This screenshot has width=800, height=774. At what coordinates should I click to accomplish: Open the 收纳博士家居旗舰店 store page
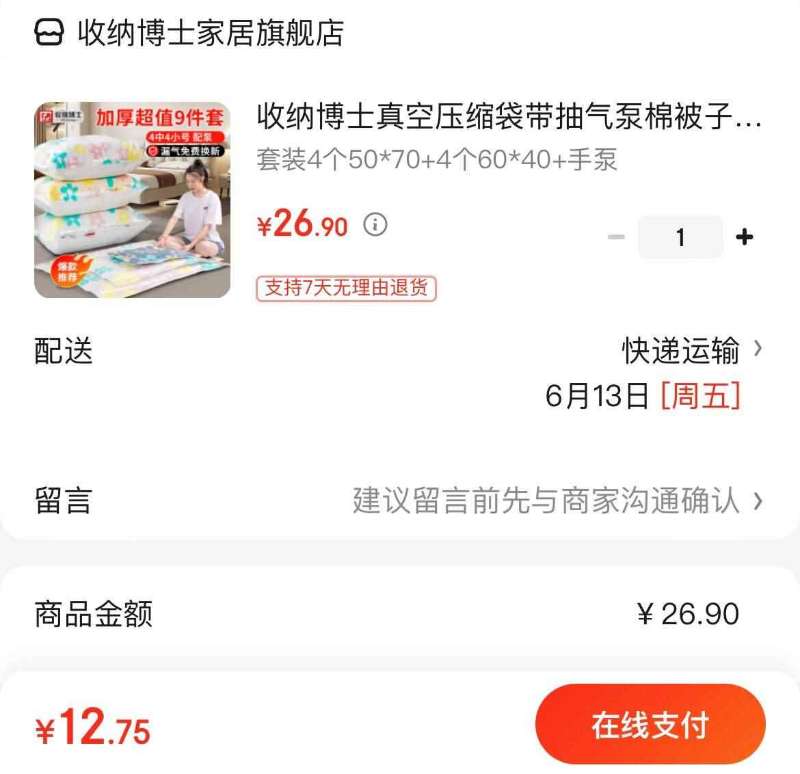tap(190, 33)
